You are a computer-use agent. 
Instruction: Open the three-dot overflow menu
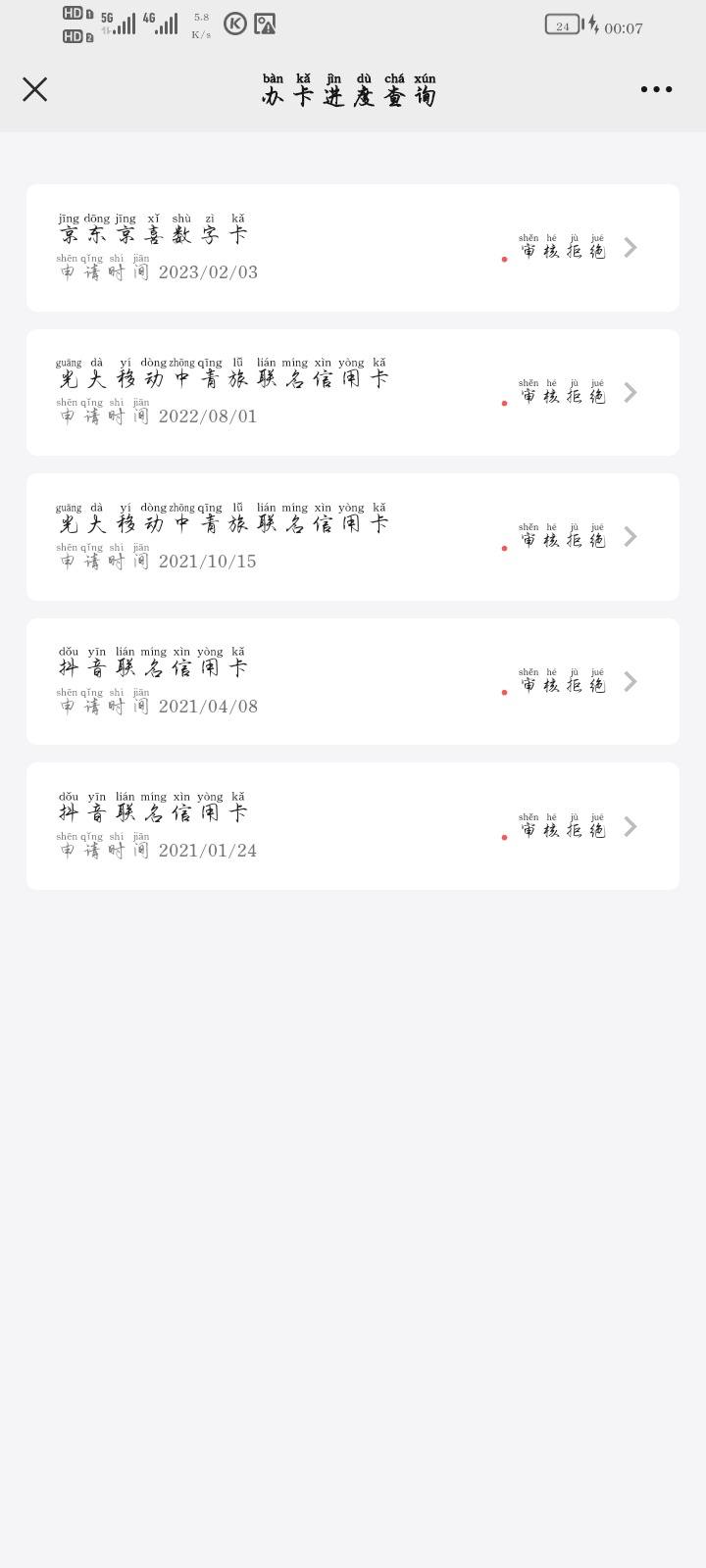pyautogui.click(x=656, y=89)
